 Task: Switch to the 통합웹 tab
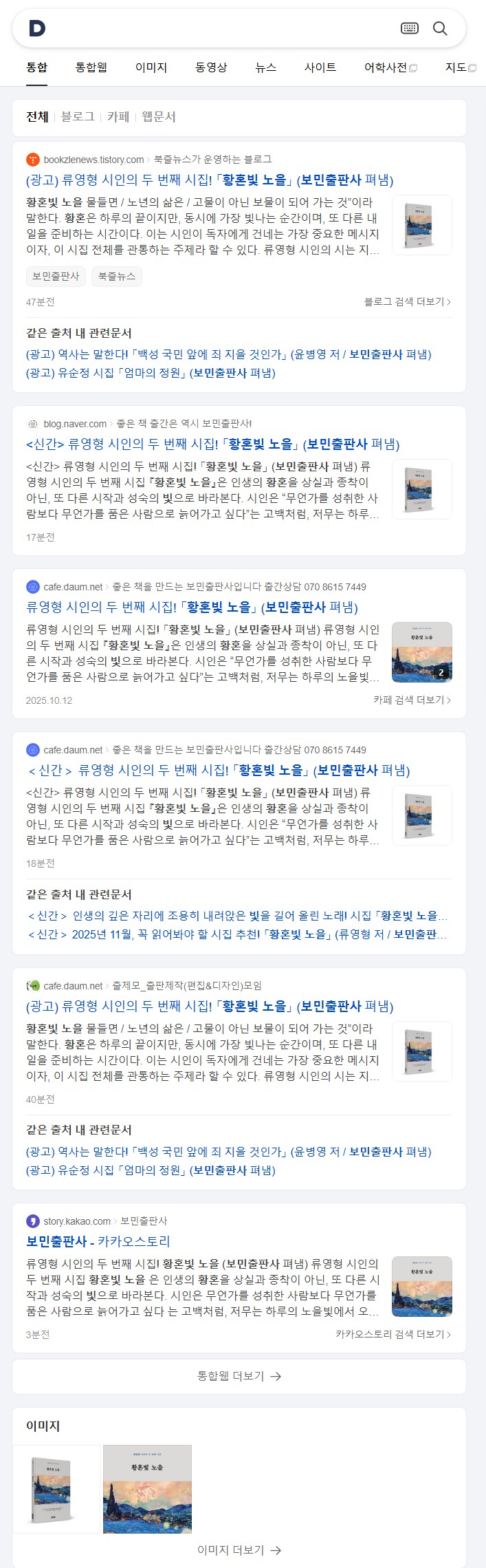(x=91, y=67)
